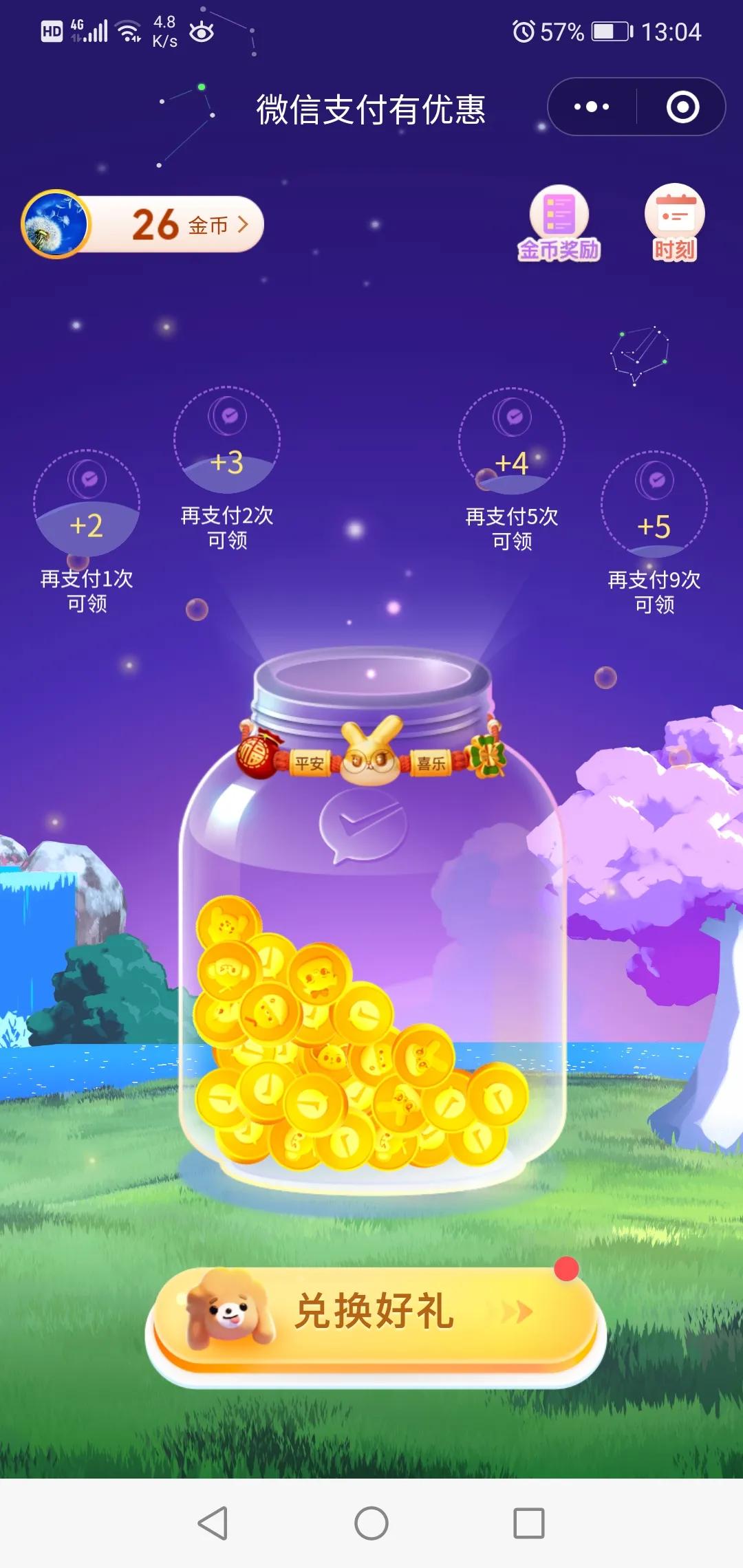743x1568 pixels.
Task: Click the dandelion avatar picture
Action: (x=56, y=225)
